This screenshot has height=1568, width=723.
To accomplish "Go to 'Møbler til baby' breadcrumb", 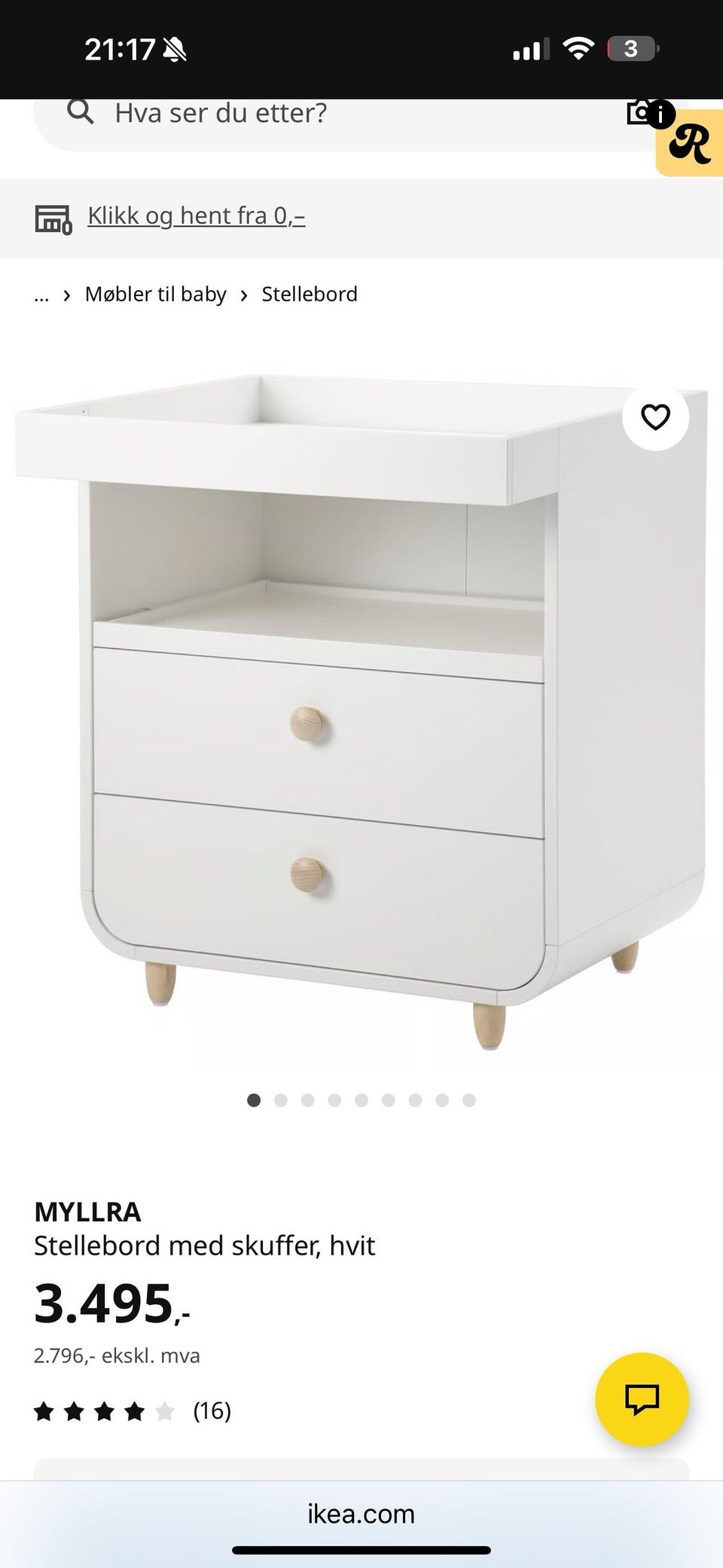I will tap(155, 295).
